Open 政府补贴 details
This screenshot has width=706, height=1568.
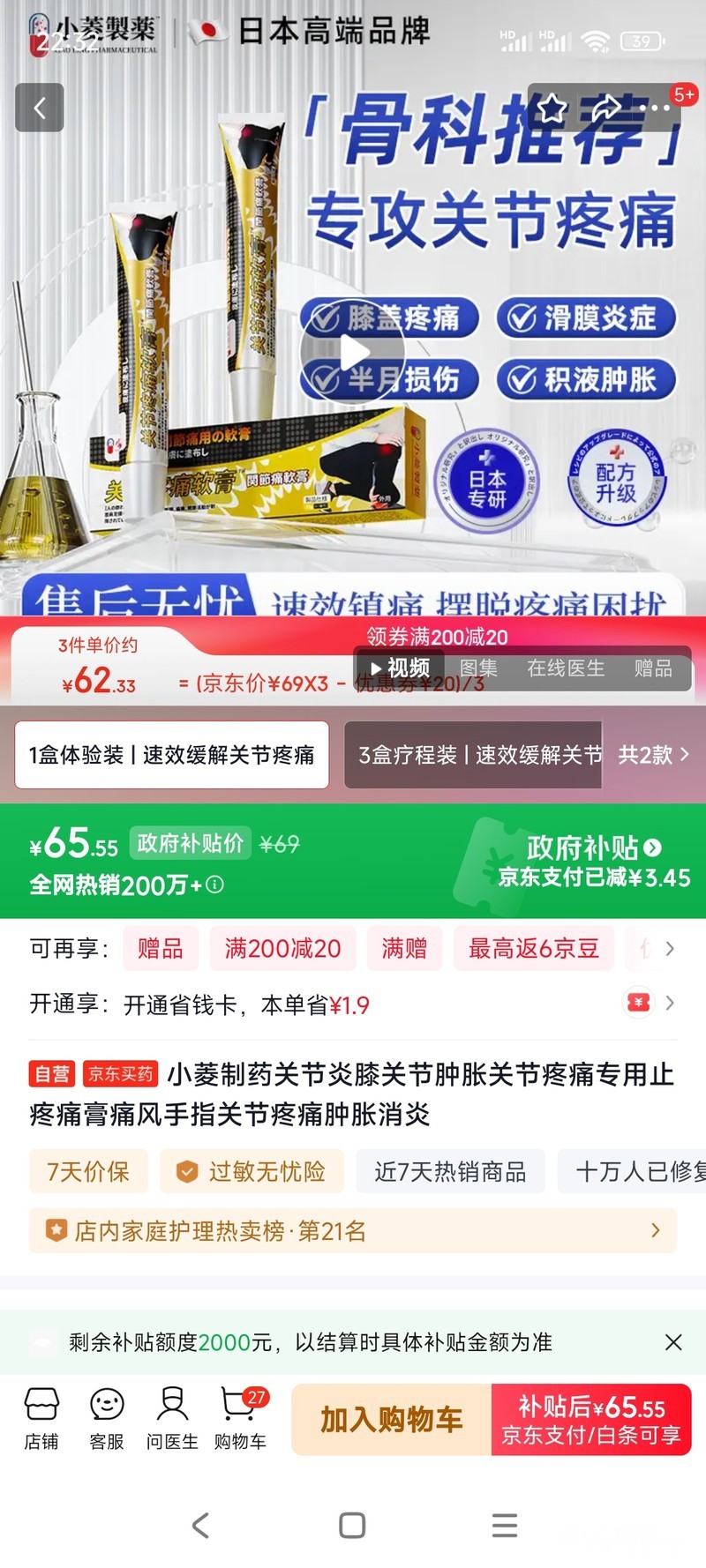point(593,847)
